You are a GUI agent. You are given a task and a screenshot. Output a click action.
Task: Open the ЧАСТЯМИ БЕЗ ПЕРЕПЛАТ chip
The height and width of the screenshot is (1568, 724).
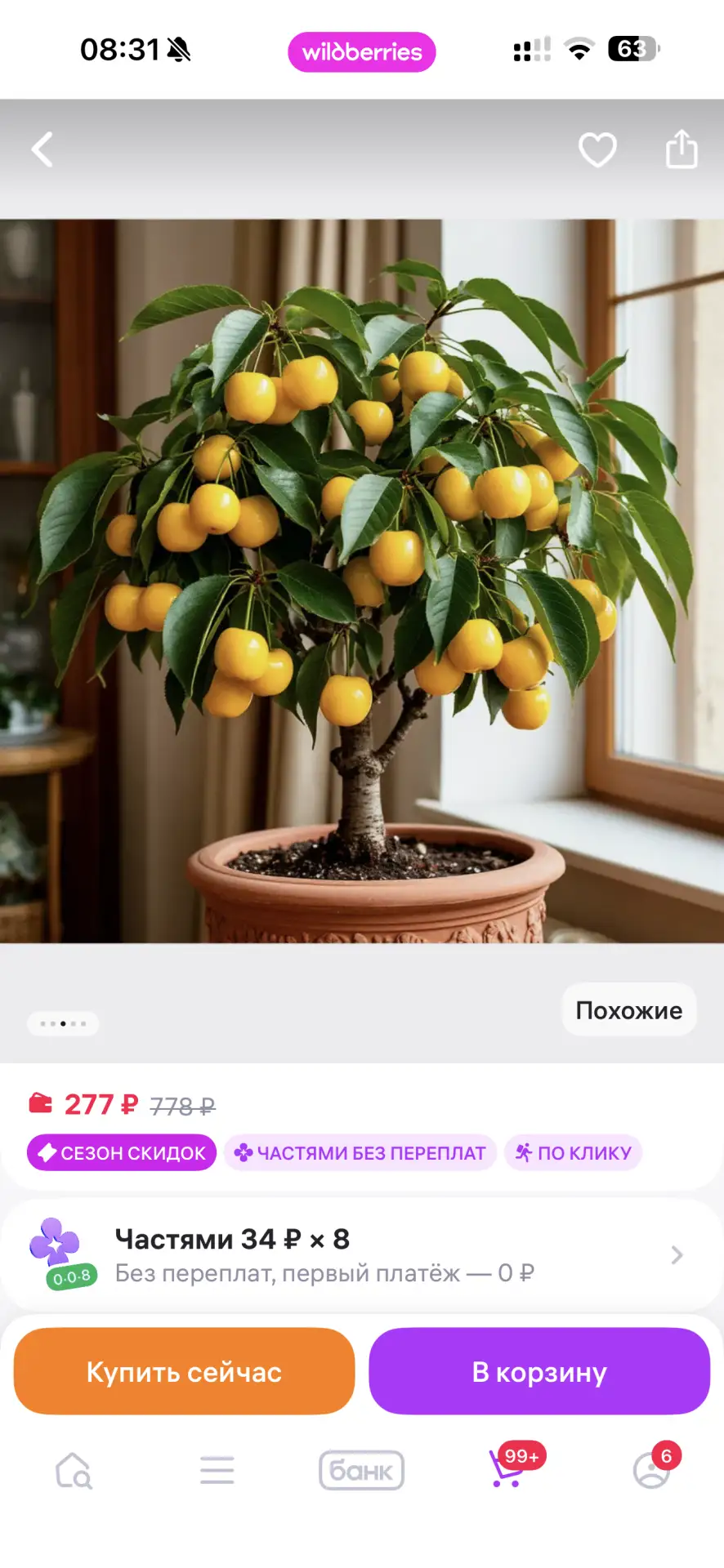[x=360, y=1152]
